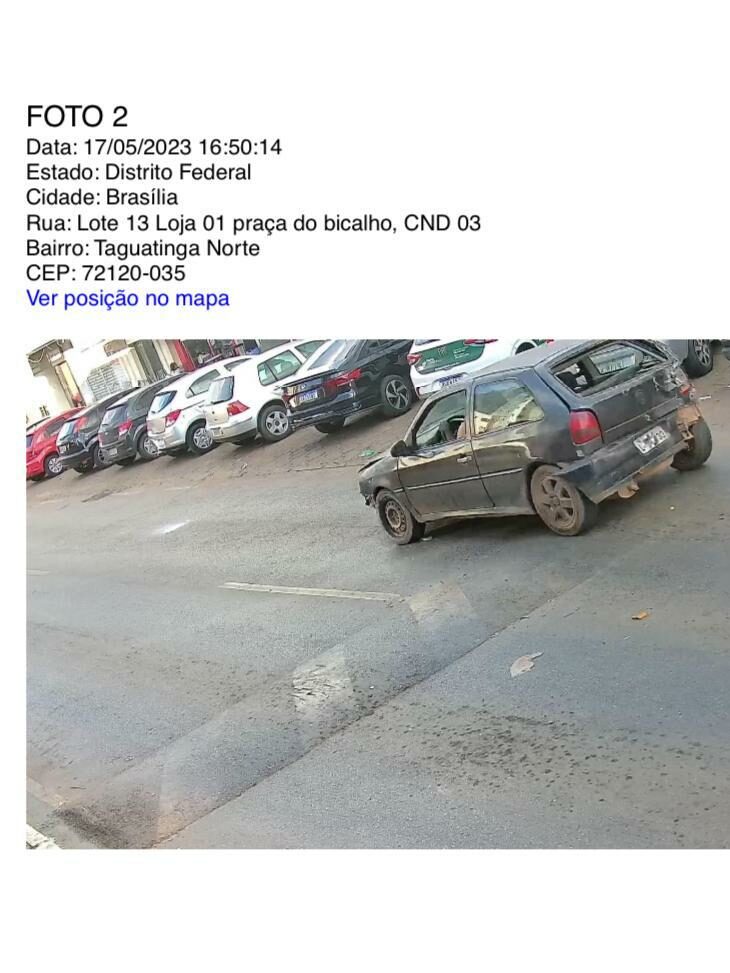Open the Ver posição no mapa link
This screenshot has height=973, width=730.
coord(127,298)
